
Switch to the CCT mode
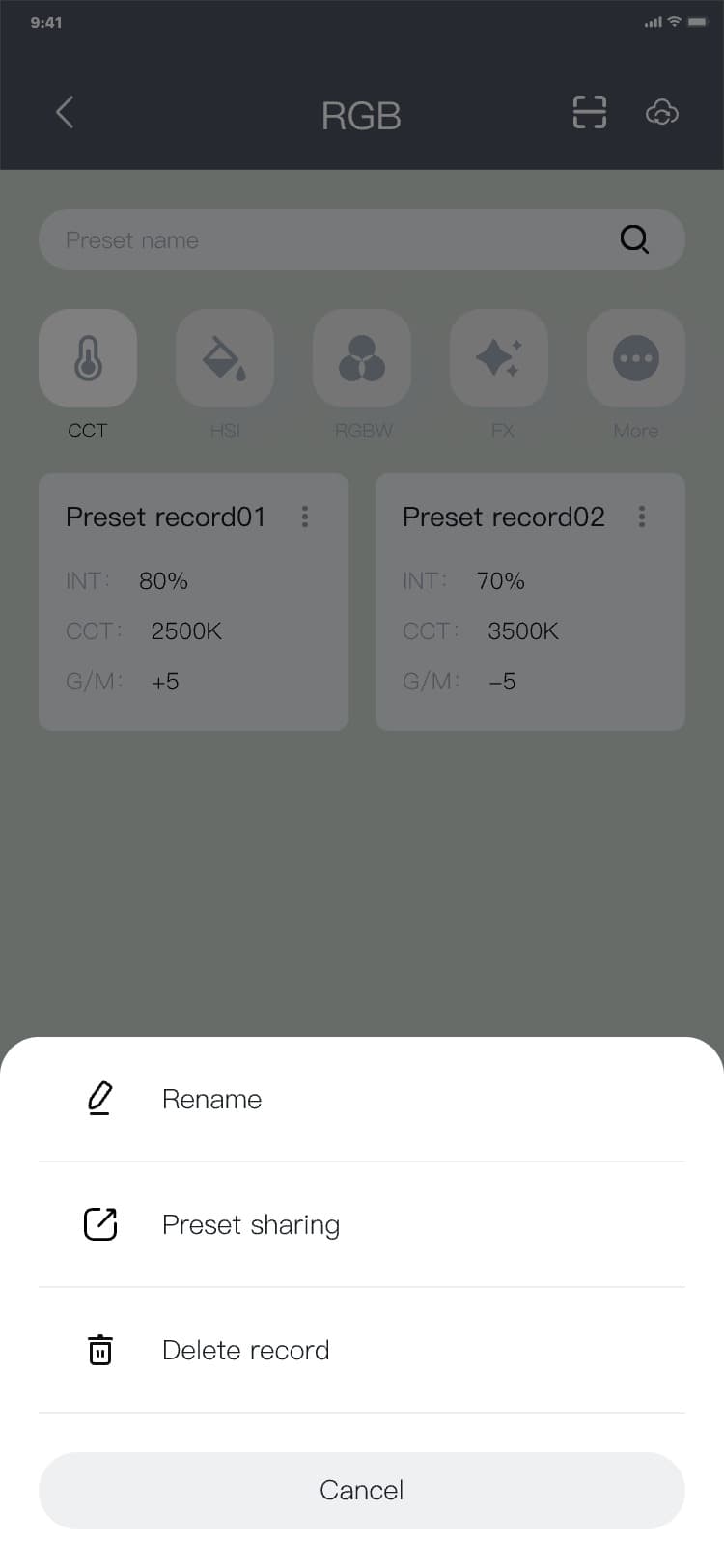[x=88, y=359]
